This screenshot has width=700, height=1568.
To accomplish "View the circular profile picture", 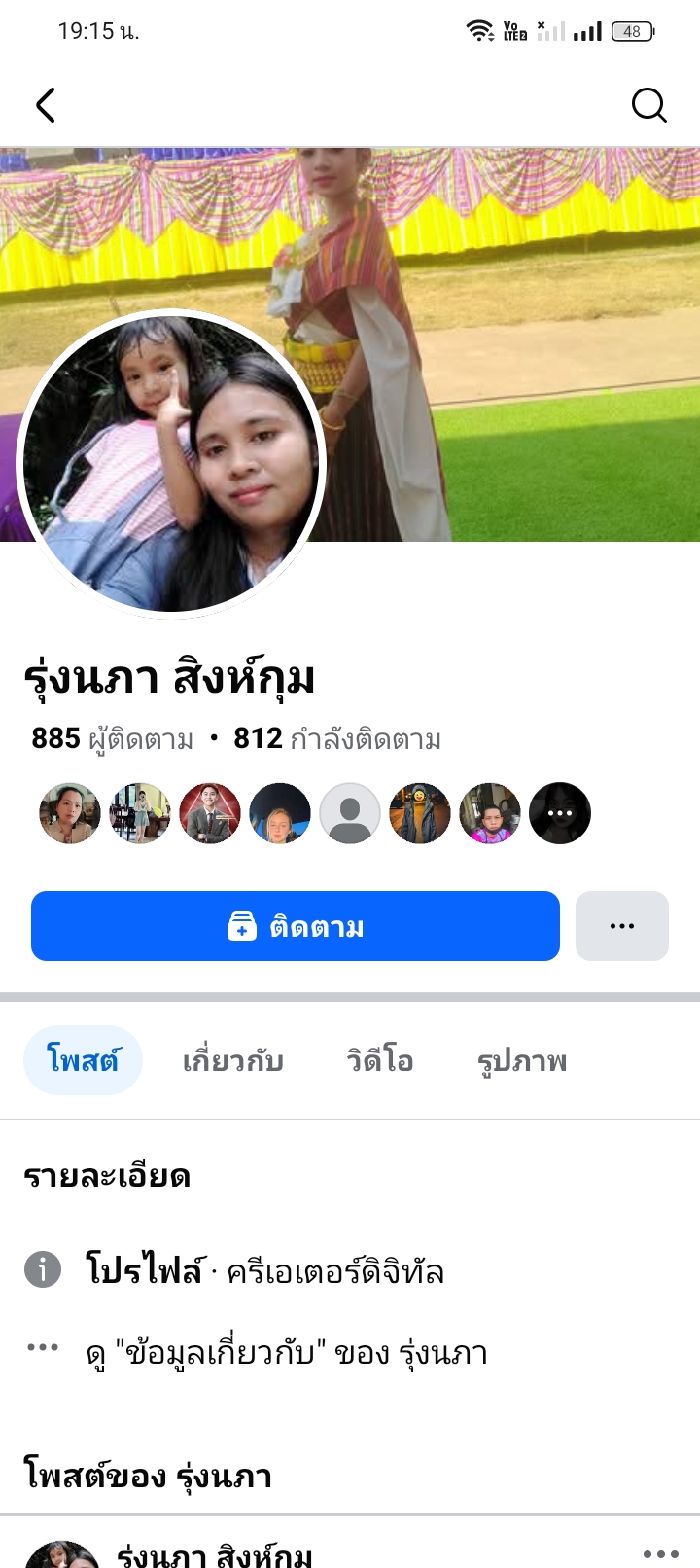I will click(x=171, y=465).
